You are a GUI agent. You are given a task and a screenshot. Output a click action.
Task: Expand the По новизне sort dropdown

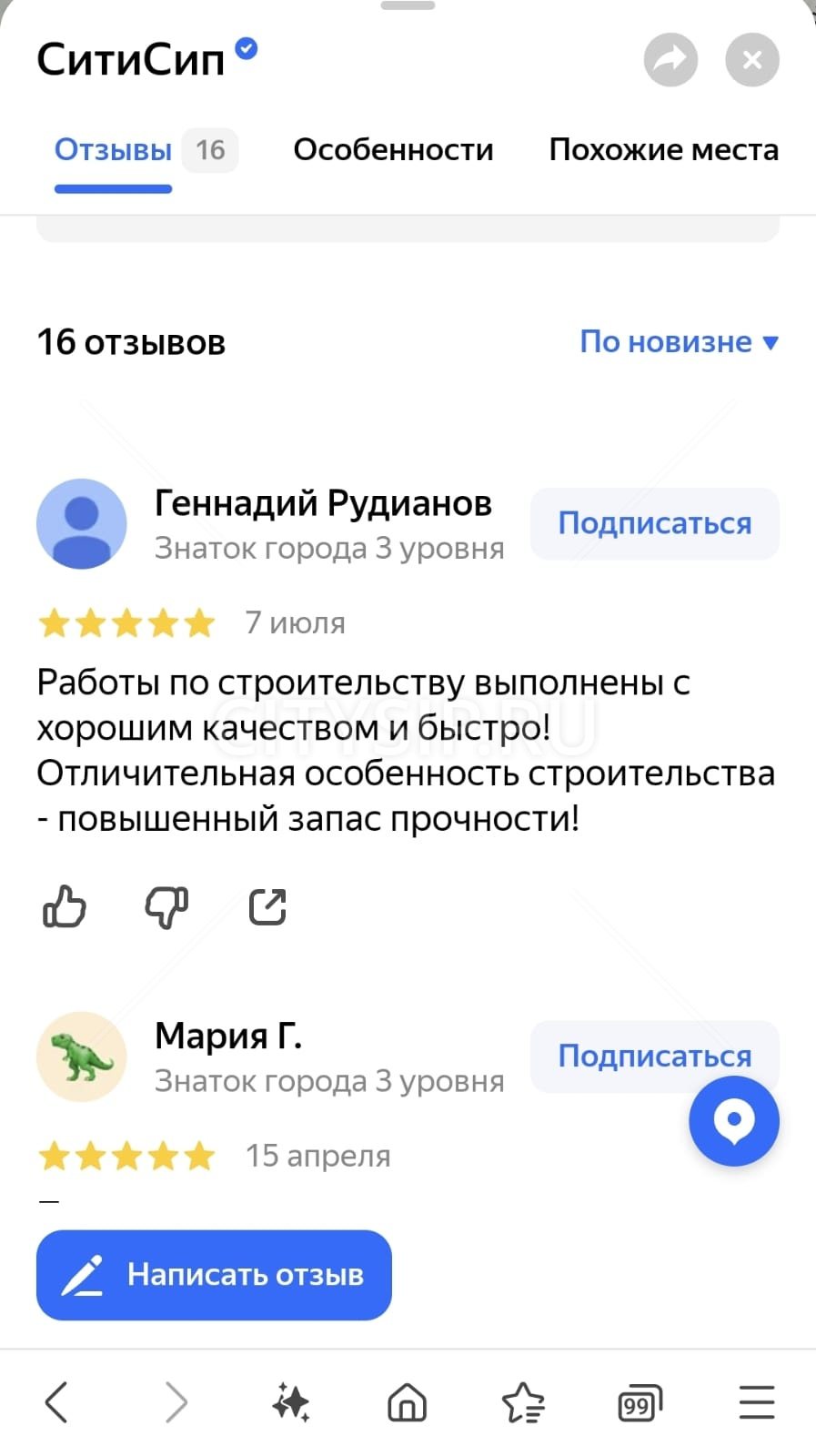point(679,342)
